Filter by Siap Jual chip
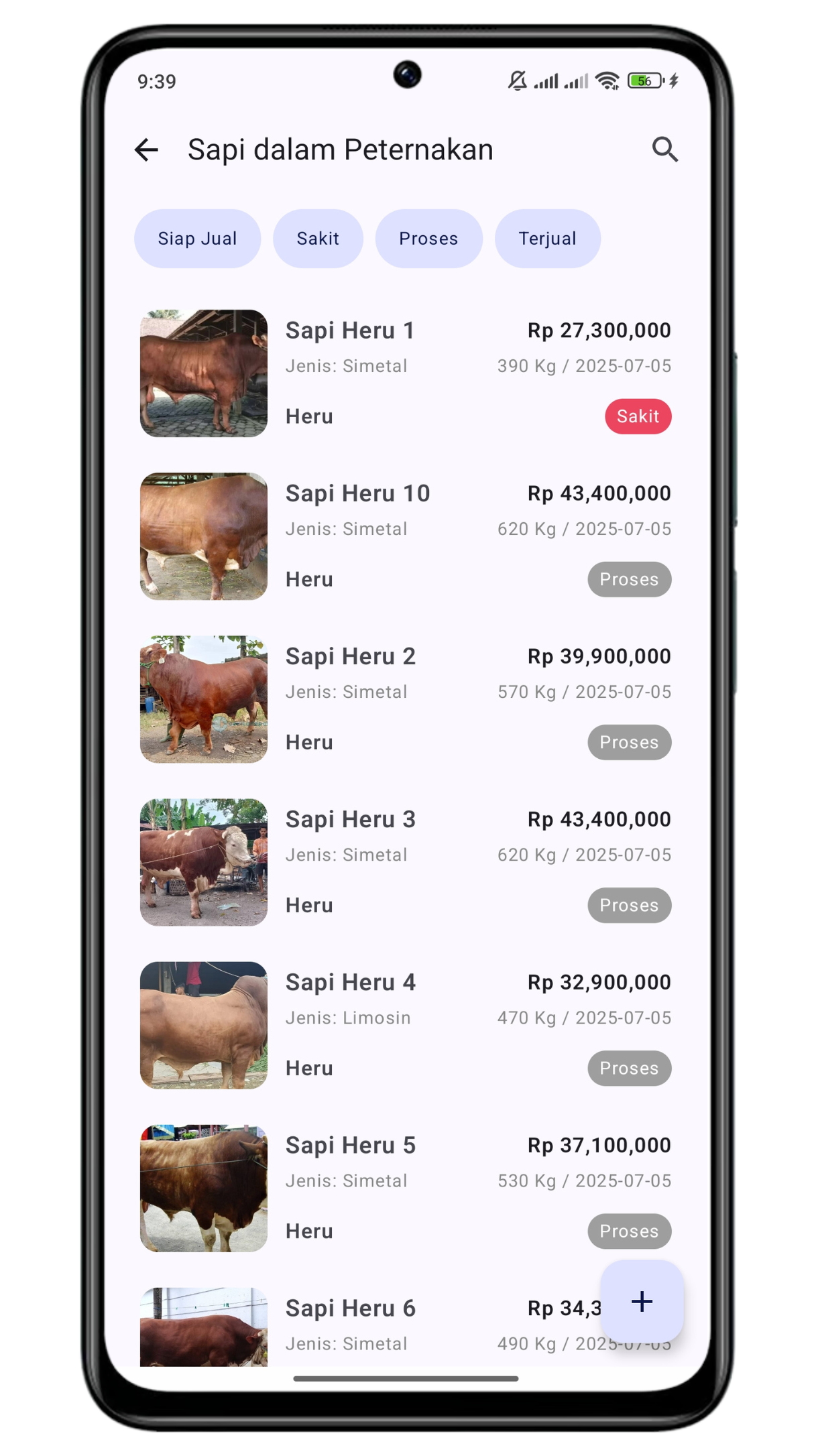The height and width of the screenshot is (1456, 818). click(197, 239)
